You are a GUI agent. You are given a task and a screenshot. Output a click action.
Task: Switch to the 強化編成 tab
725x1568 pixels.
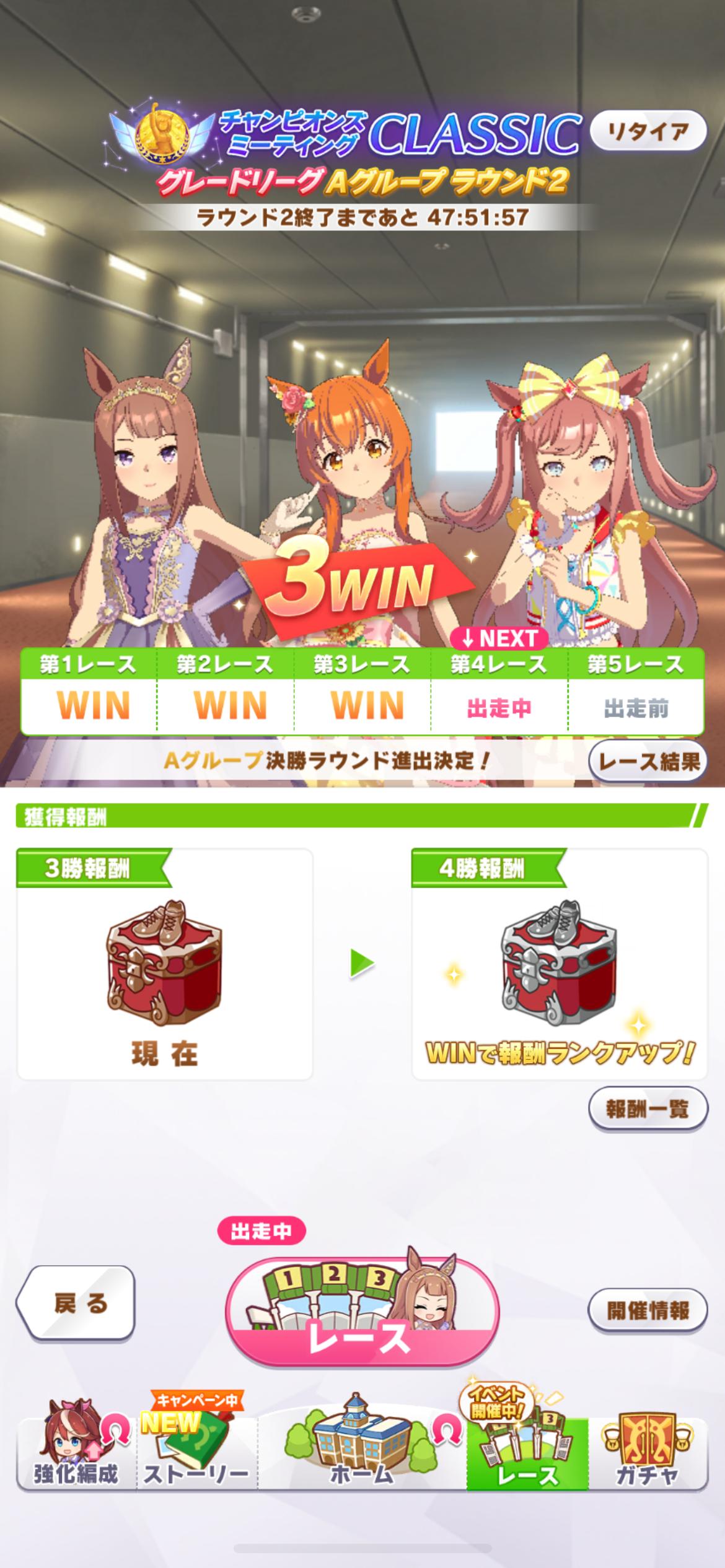tap(76, 1454)
